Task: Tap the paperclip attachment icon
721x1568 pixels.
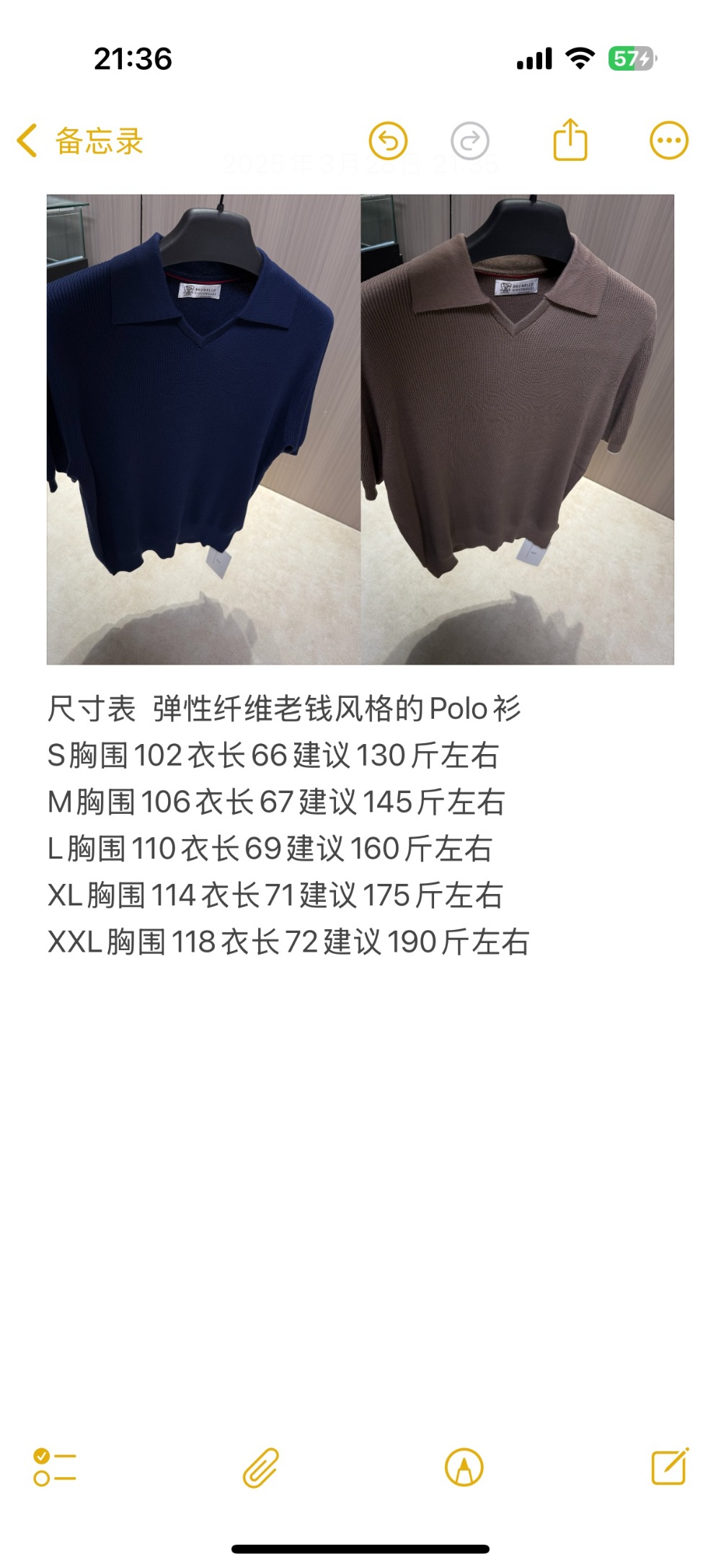Action: [260, 1468]
